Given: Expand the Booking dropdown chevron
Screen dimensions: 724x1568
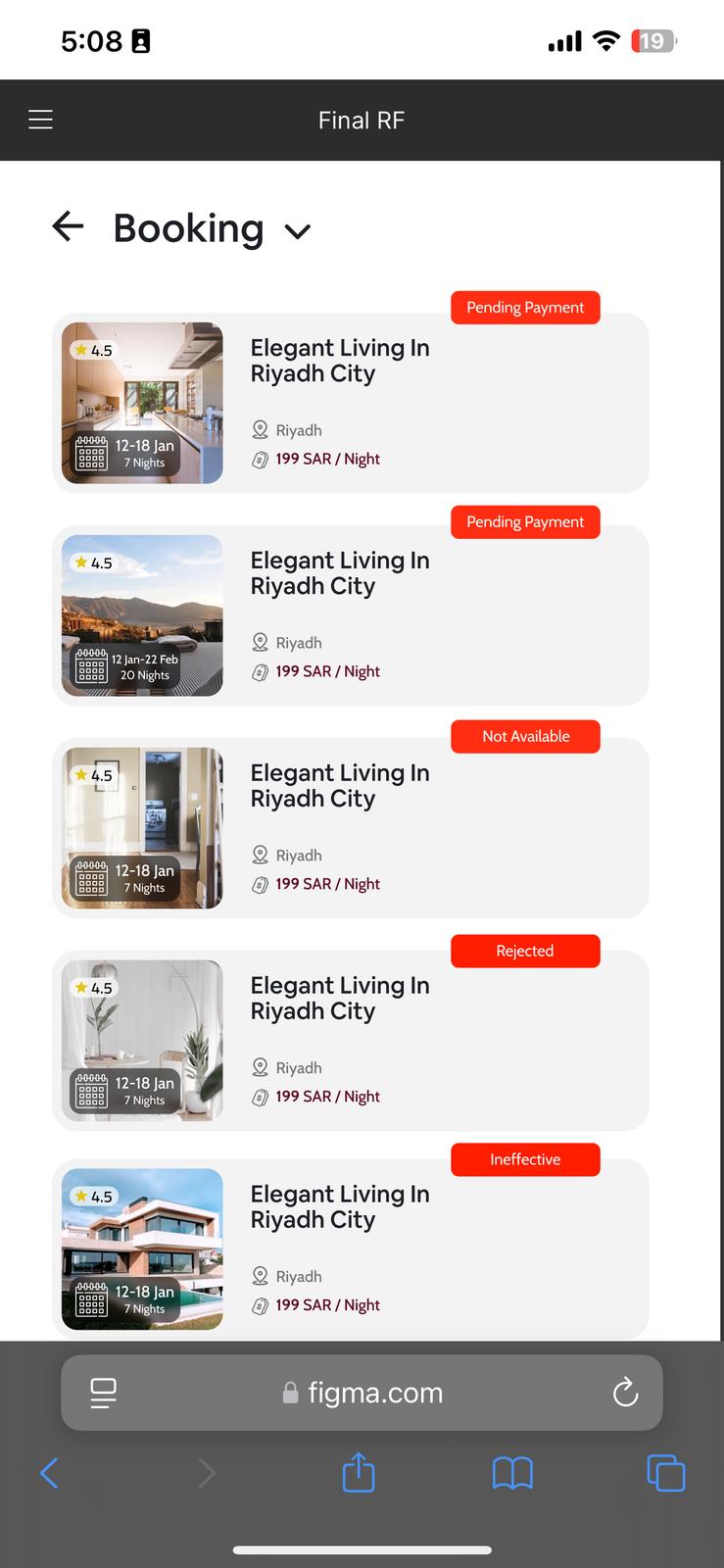Looking at the screenshot, I should pyautogui.click(x=297, y=231).
